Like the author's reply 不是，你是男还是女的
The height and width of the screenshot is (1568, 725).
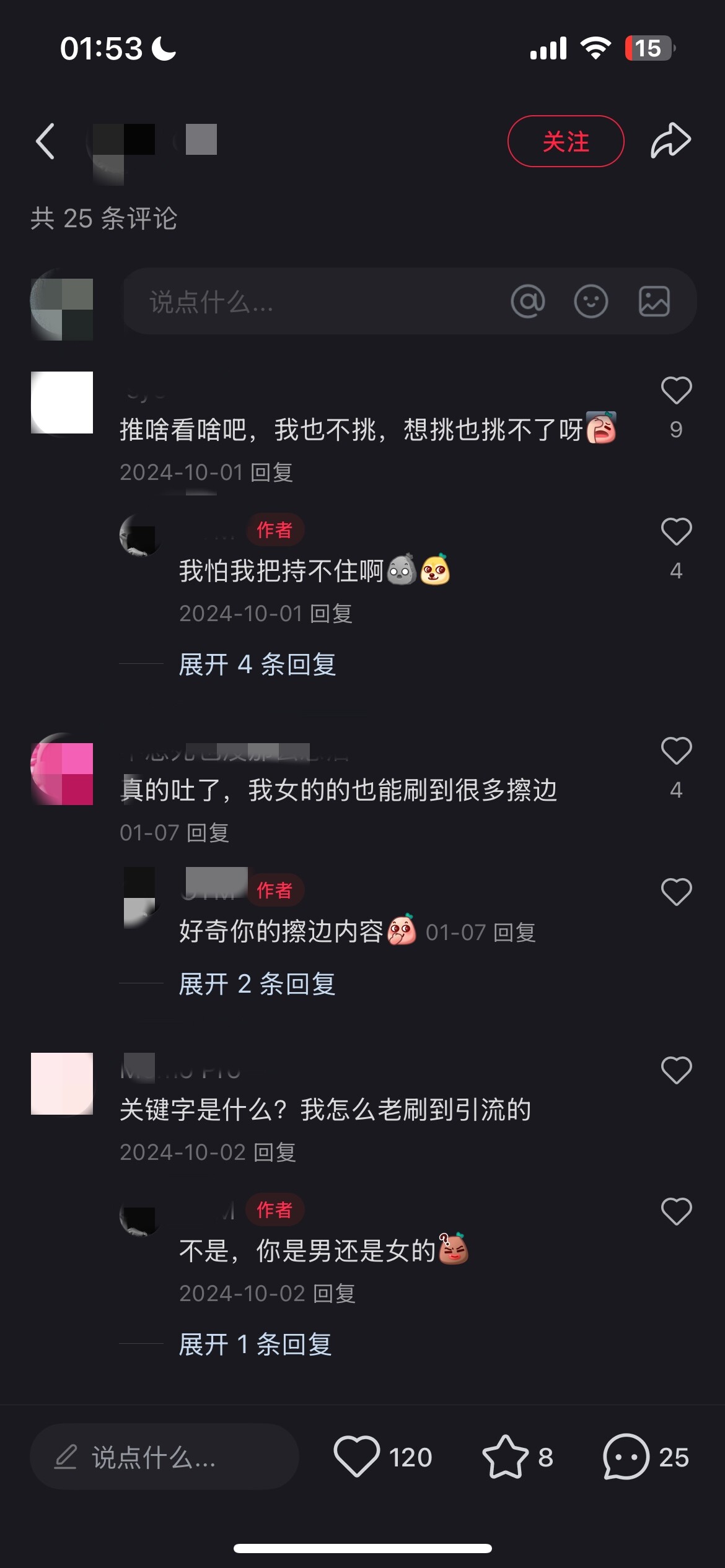click(676, 1212)
